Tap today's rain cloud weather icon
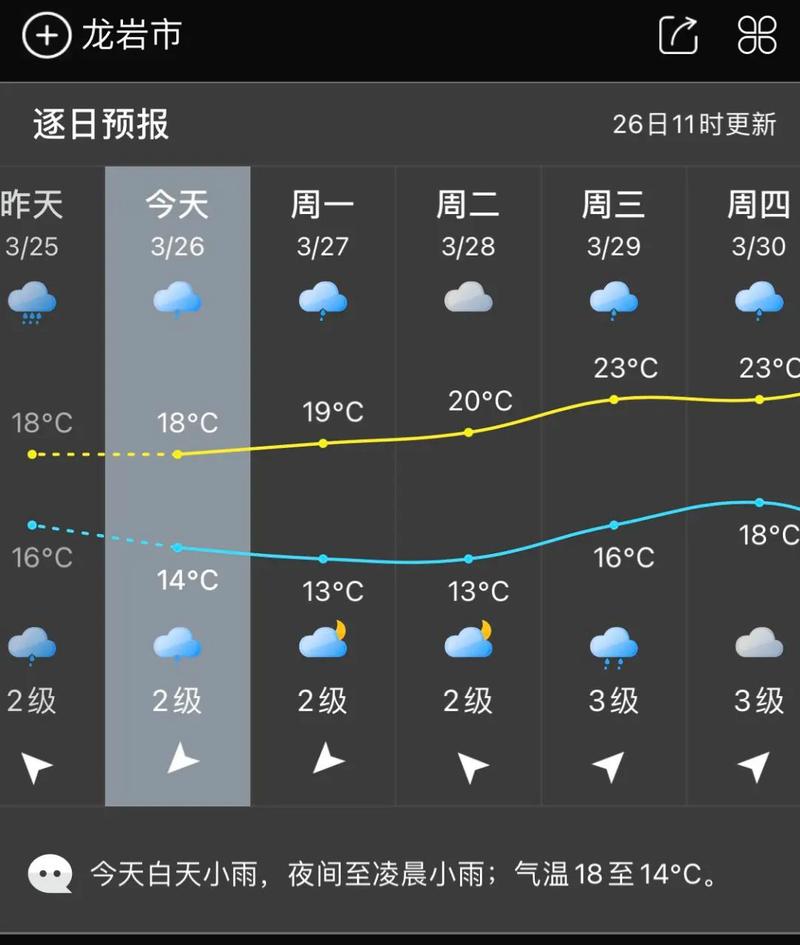Viewport: 800px width, 945px height. tap(178, 300)
